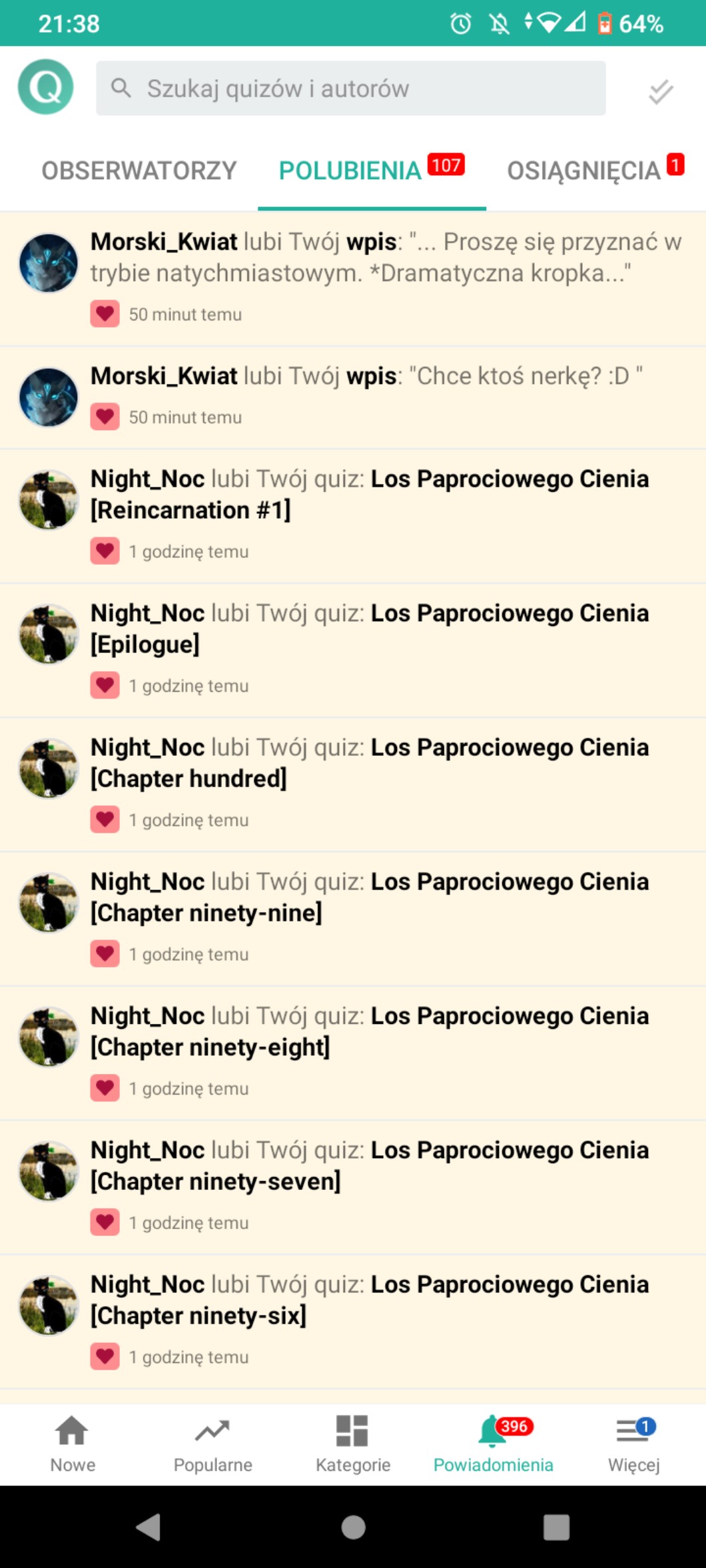The height and width of the screenshot is (1568, 706).
Task: Focus the 'Szukaj quizów i autorów' search field
Action: (350, 89)
